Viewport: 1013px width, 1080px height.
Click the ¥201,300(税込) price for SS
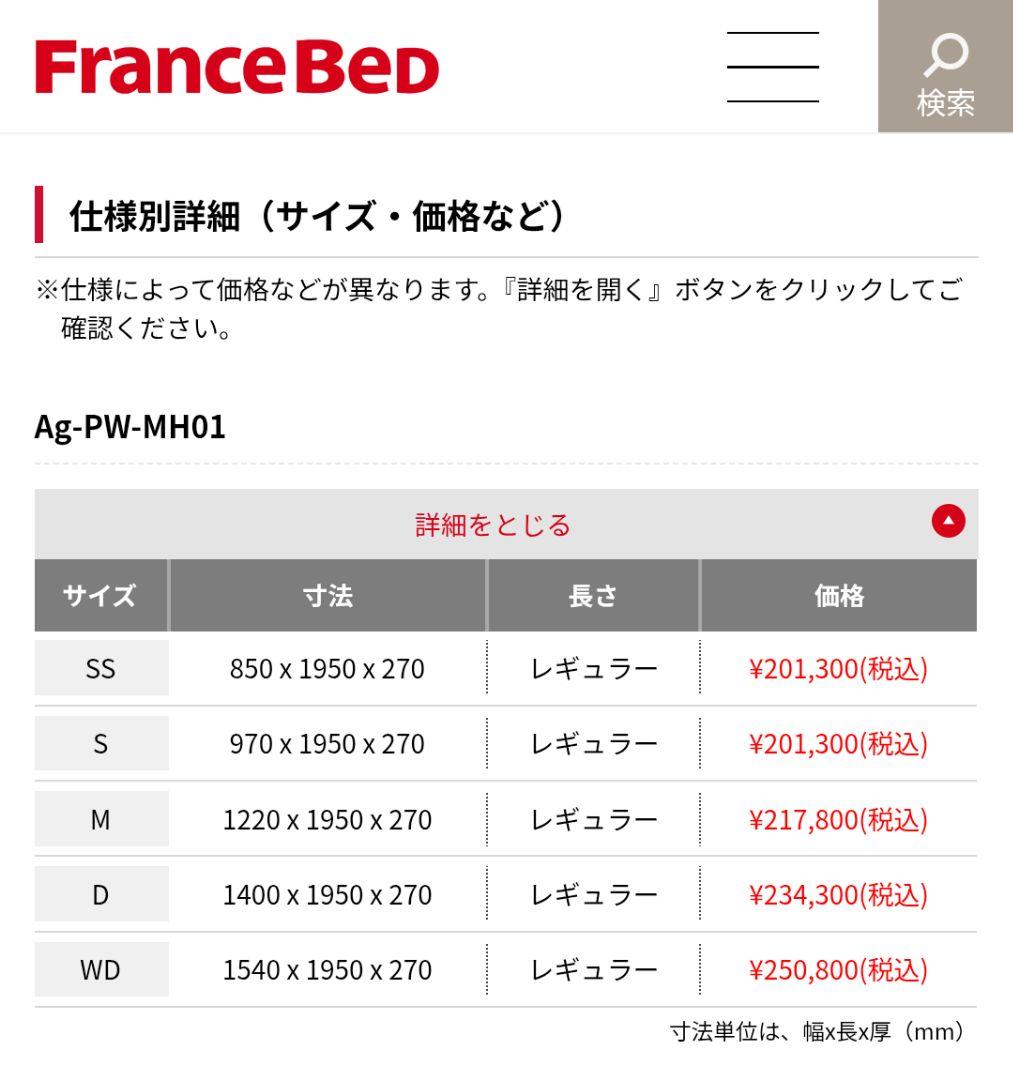pos(840,669)
